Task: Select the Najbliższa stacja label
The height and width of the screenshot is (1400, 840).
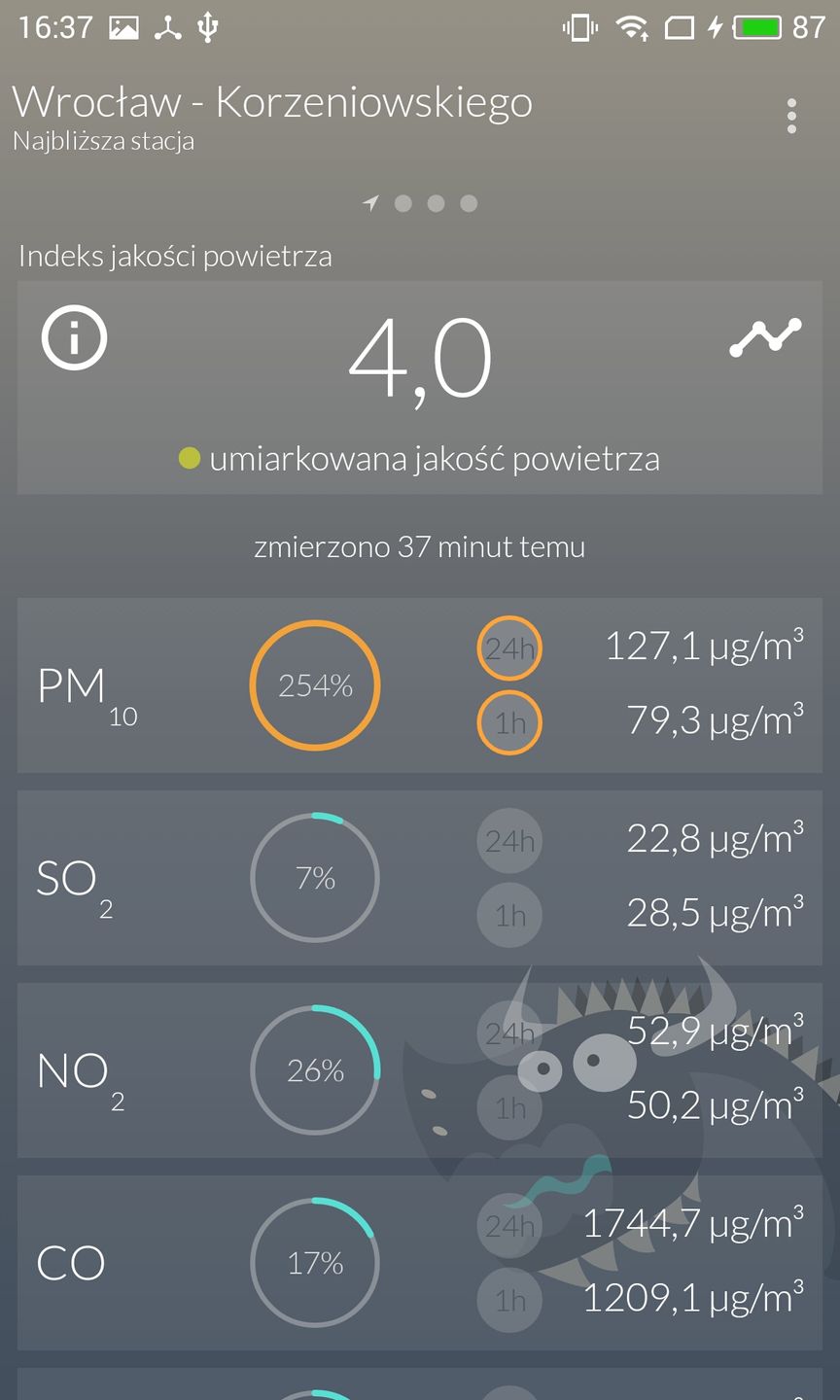Action: click(103, 140)
